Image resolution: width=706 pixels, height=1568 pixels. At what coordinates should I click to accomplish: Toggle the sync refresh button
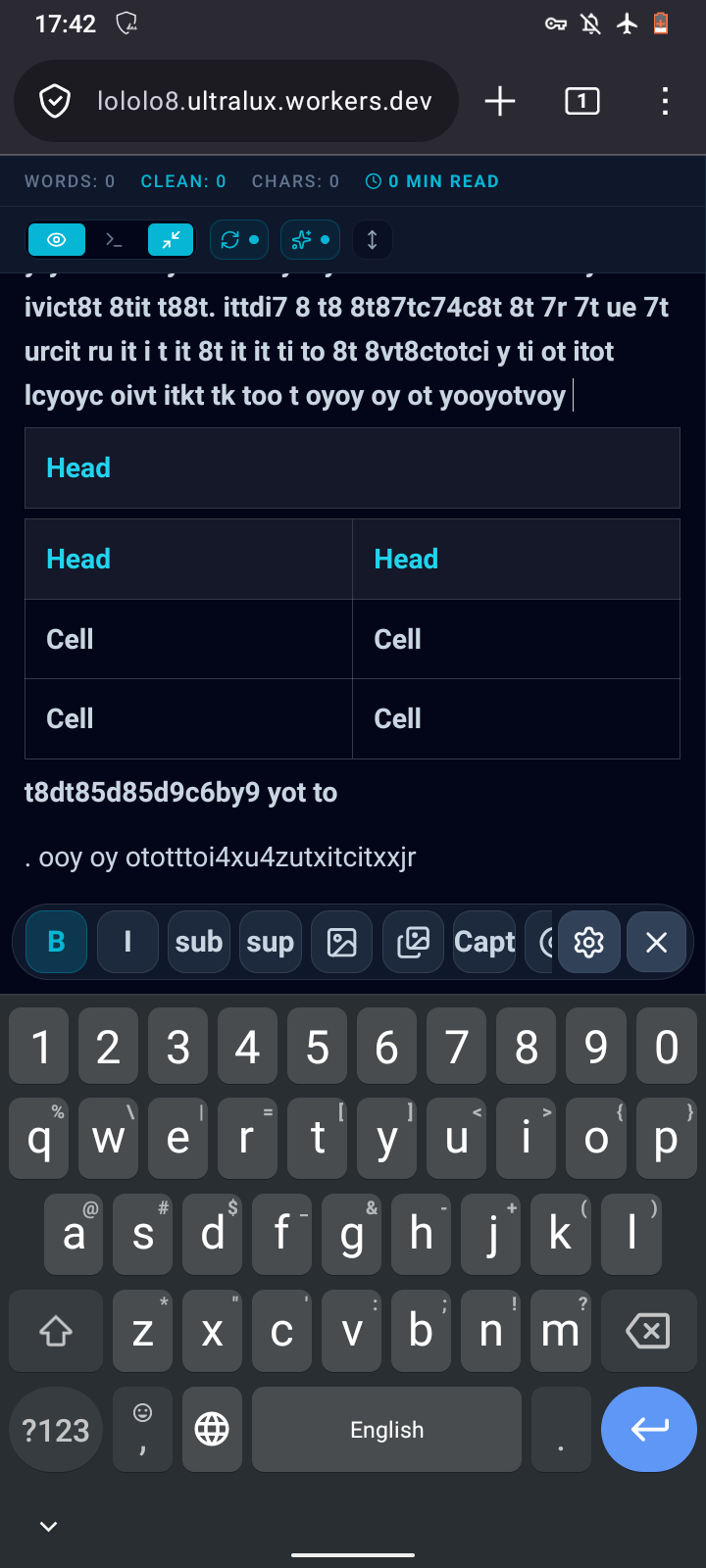tap(239, 239)
